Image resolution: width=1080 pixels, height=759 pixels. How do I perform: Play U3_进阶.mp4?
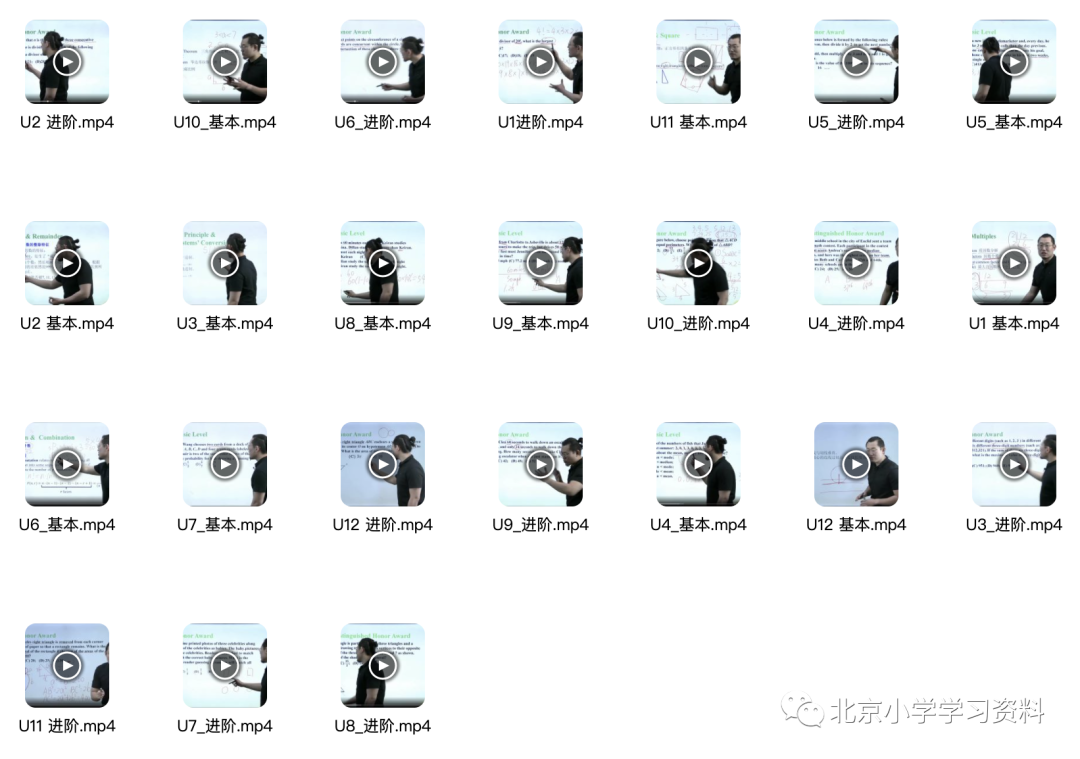(1014, 464)
